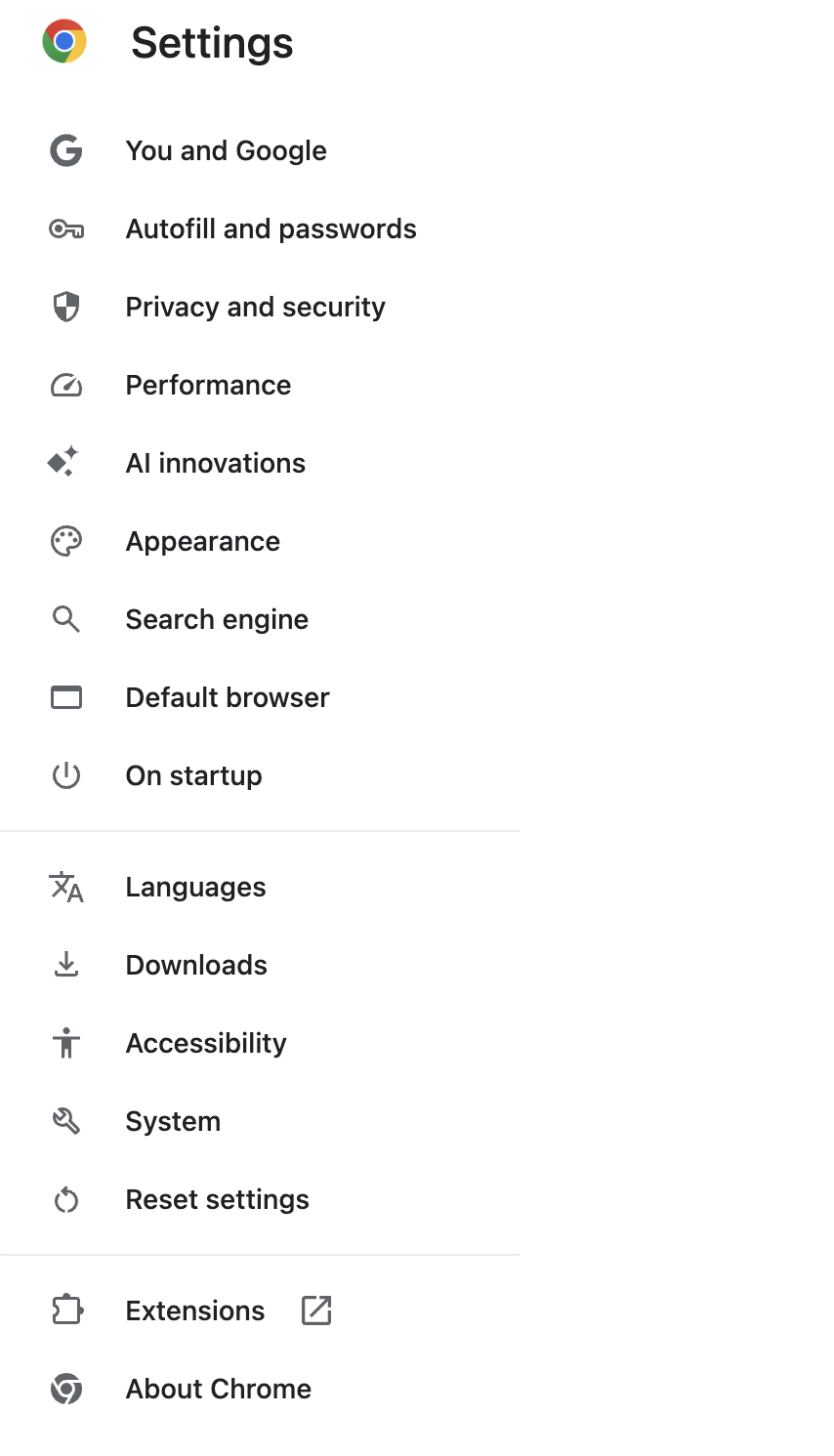The width and height of the screenshot is (834, 1456).
Task: Open Search engine settings
Action: [x=217, y=619]
